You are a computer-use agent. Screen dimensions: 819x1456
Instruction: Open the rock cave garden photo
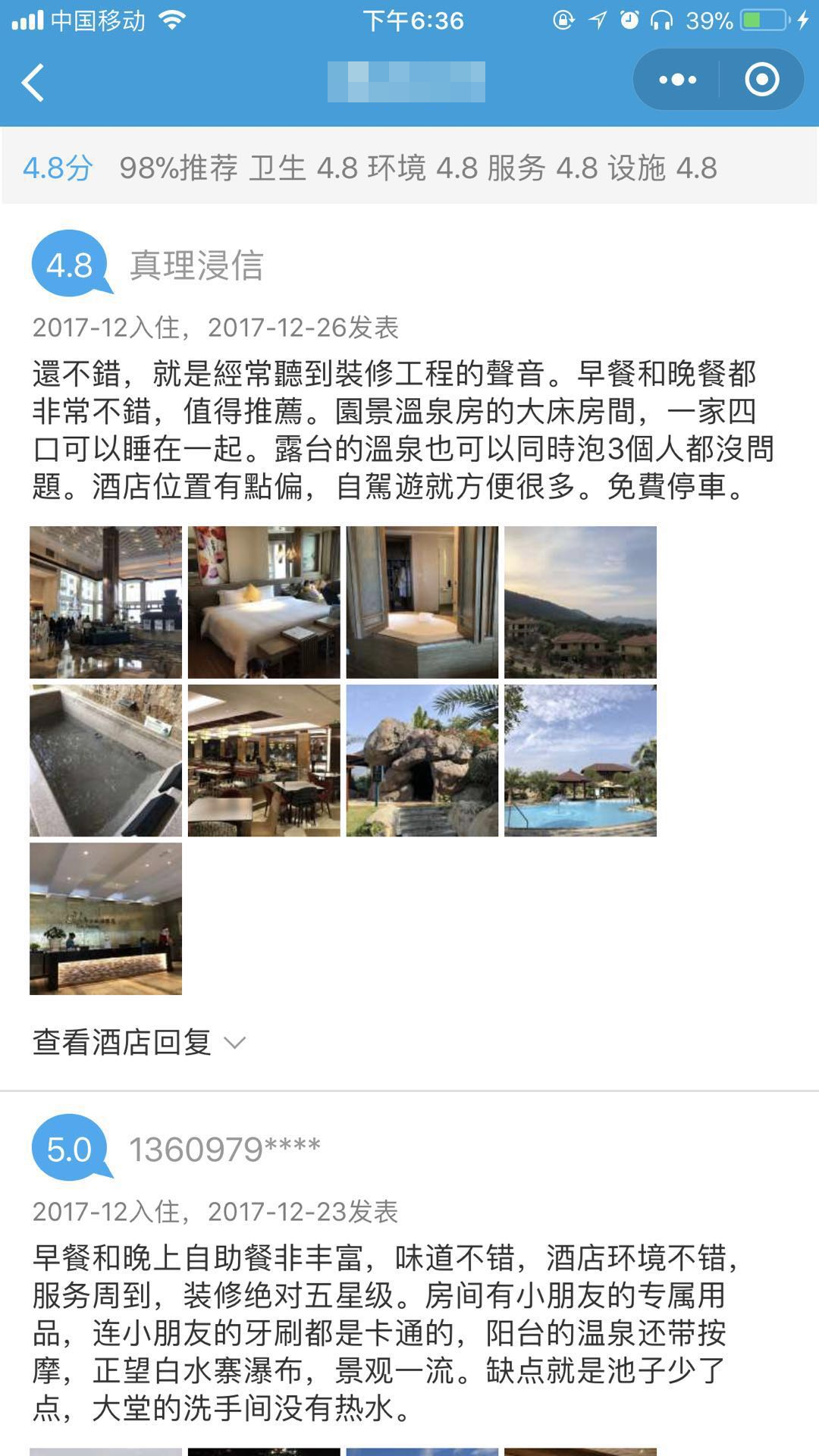tap(422, 761)
